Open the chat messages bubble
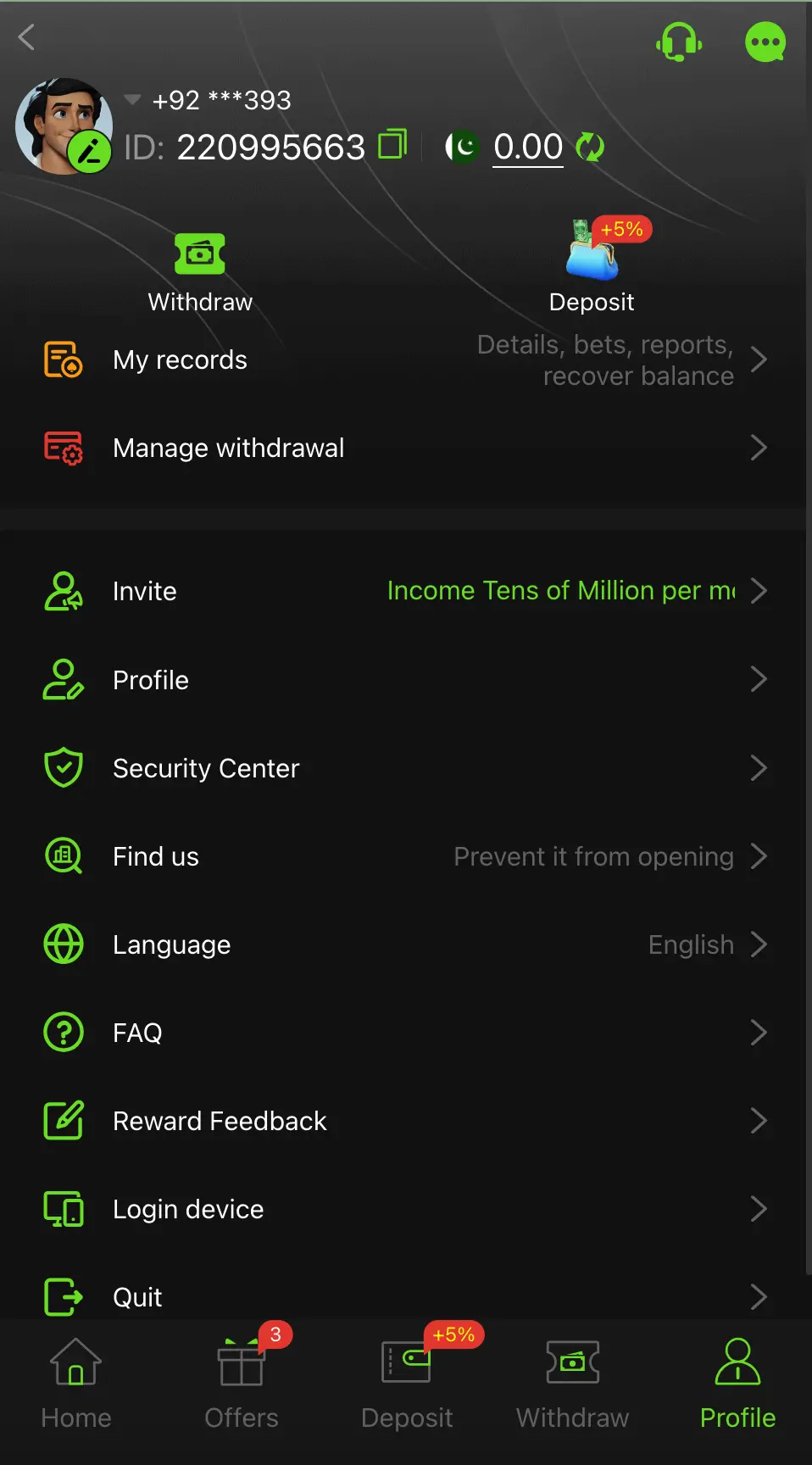This screenshot has width=812, height=1465. coord(765,42)
